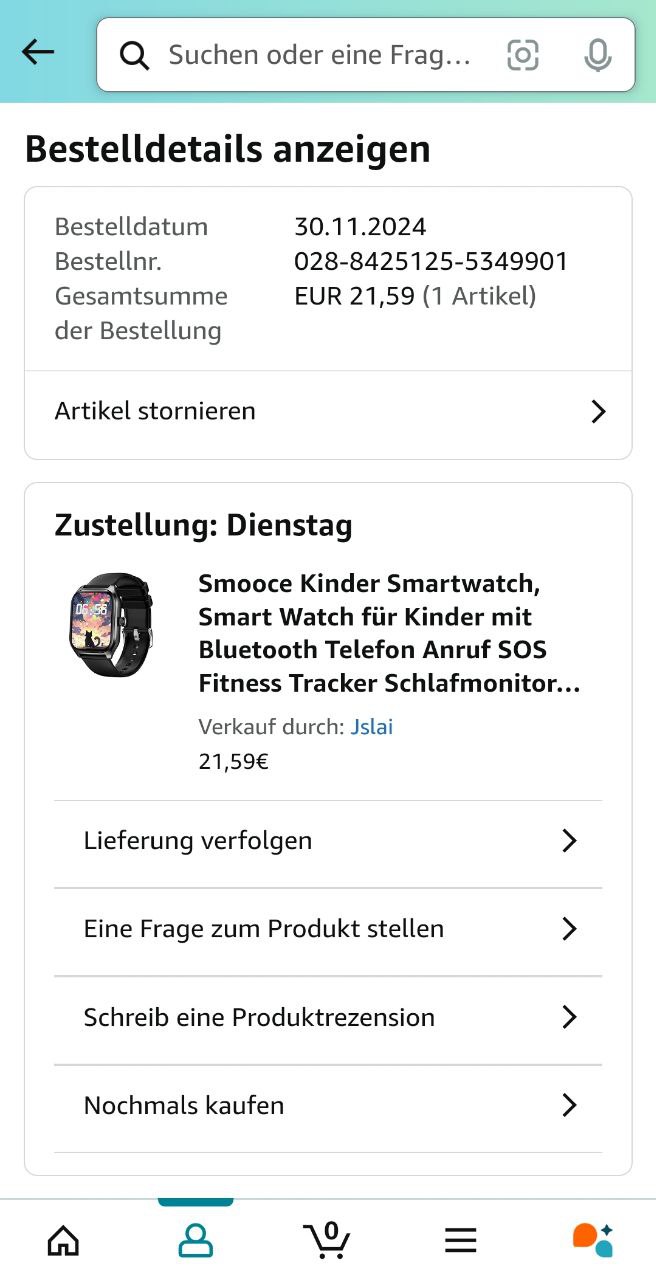Open the account profile tab

pos(195,1240)
